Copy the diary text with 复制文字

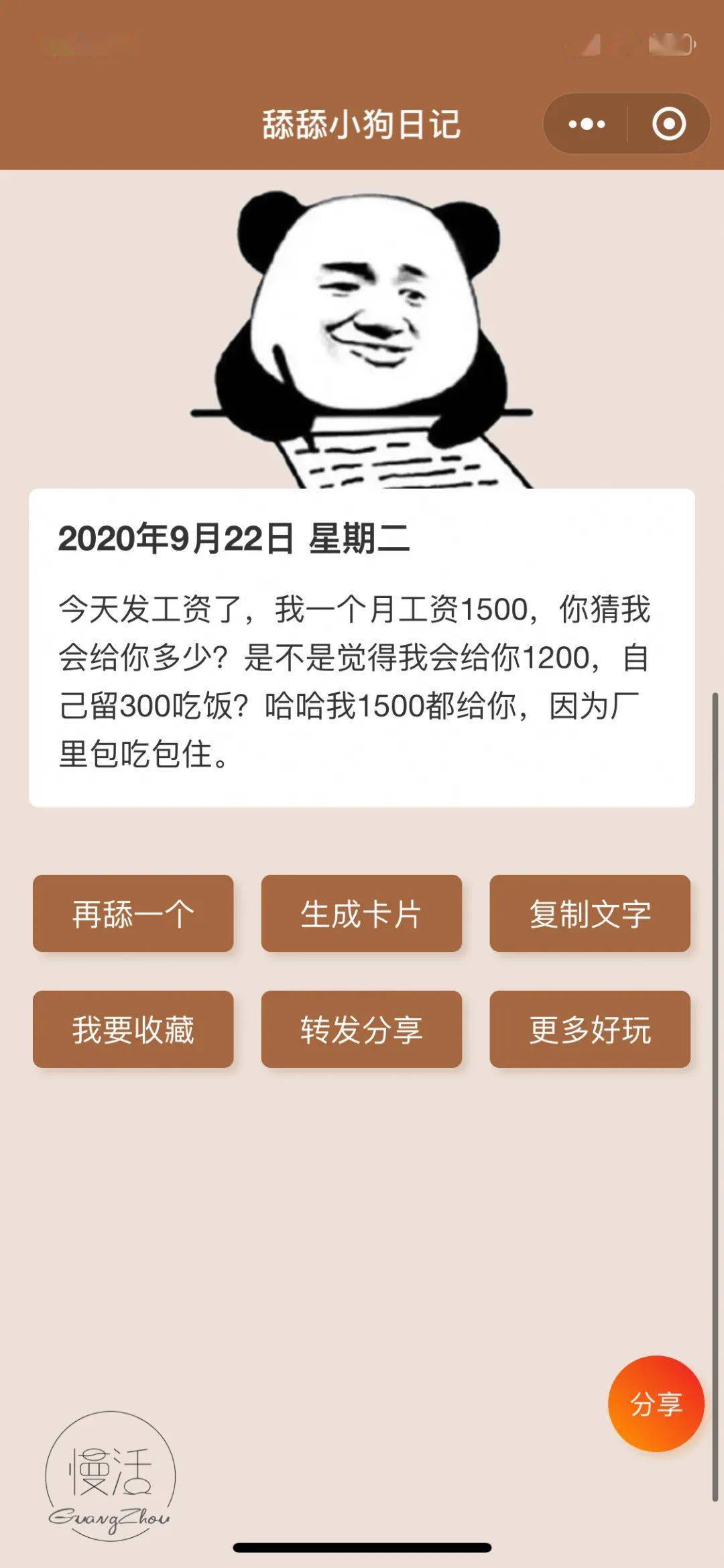[590, 913]
